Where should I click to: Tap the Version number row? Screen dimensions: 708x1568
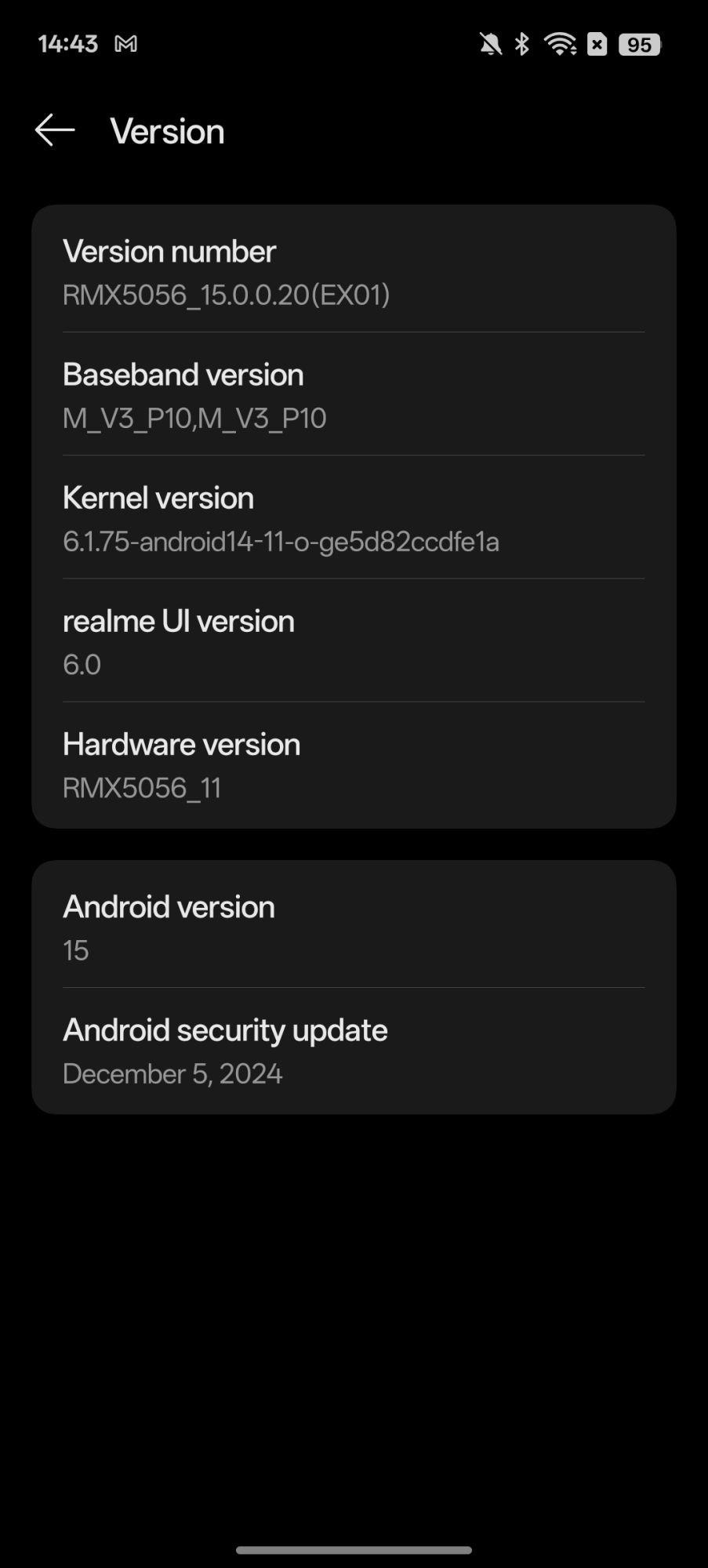pos(353,272)
